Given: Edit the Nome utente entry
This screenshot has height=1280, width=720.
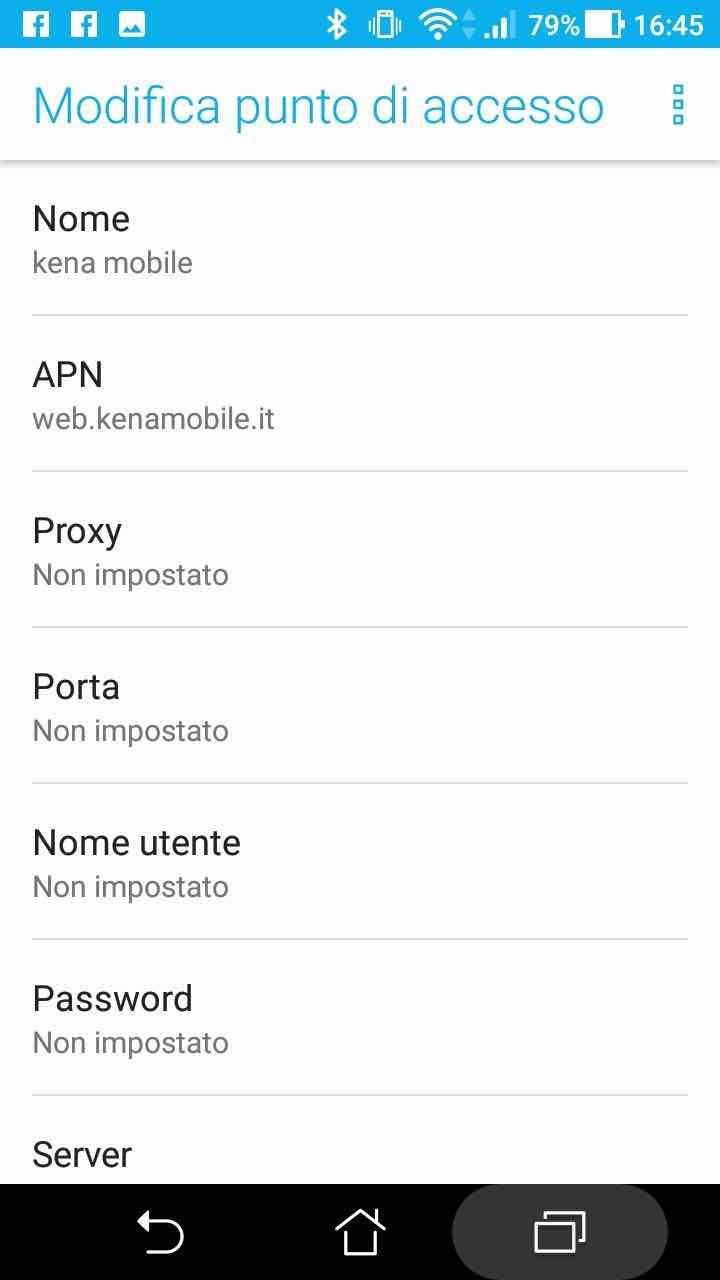Looking at the screenshot, I should coord(360,861).
